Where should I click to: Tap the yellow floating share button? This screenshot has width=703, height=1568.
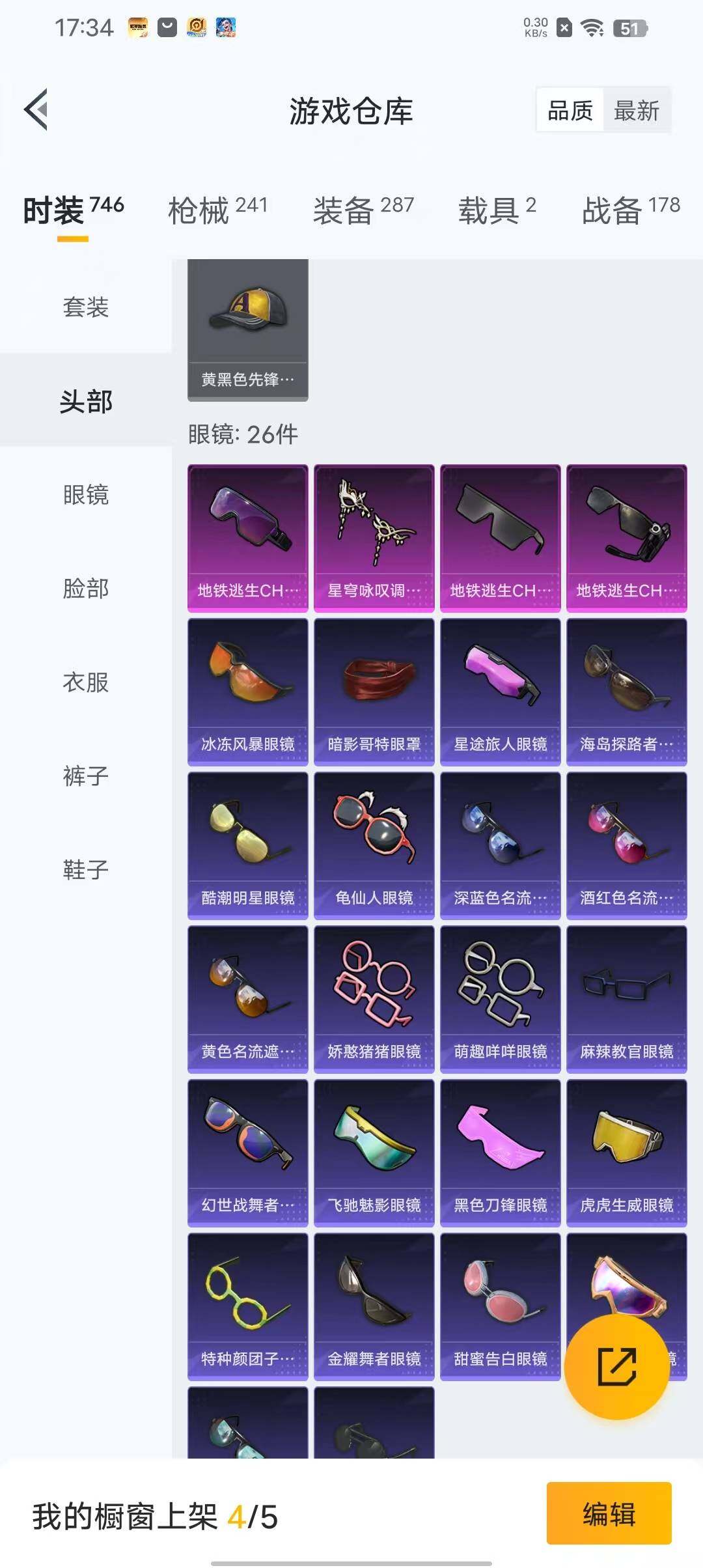[x=616, y=1366]
